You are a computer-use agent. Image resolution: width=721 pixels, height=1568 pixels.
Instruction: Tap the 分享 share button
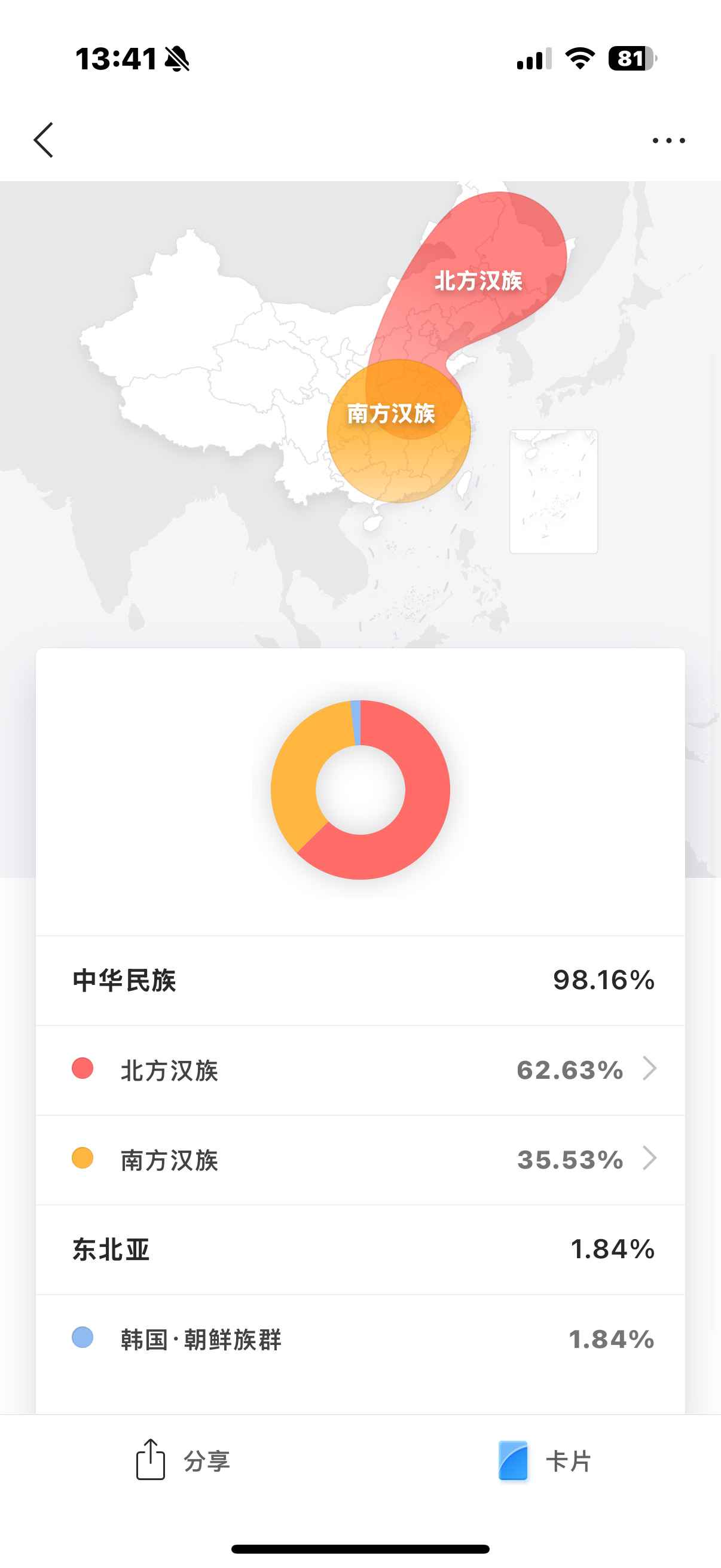(x=182, y=1460)
